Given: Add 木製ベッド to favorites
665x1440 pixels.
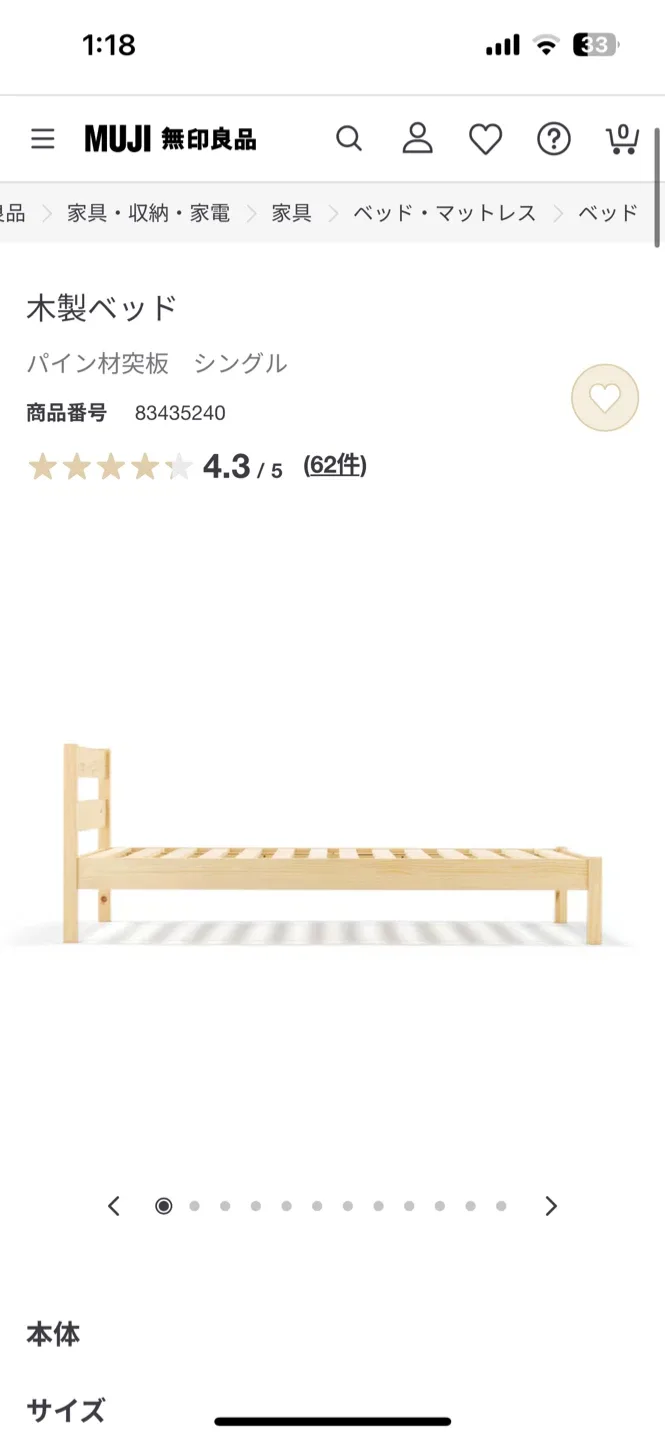Looking at the screenshot, I should click(604, 398).
